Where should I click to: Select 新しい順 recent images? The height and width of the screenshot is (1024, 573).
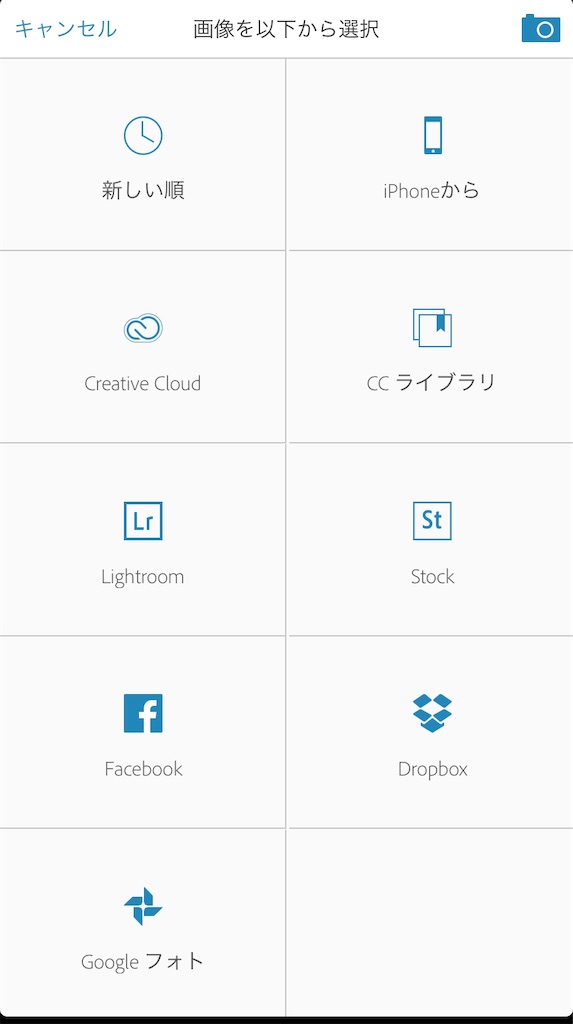[142, 155]
